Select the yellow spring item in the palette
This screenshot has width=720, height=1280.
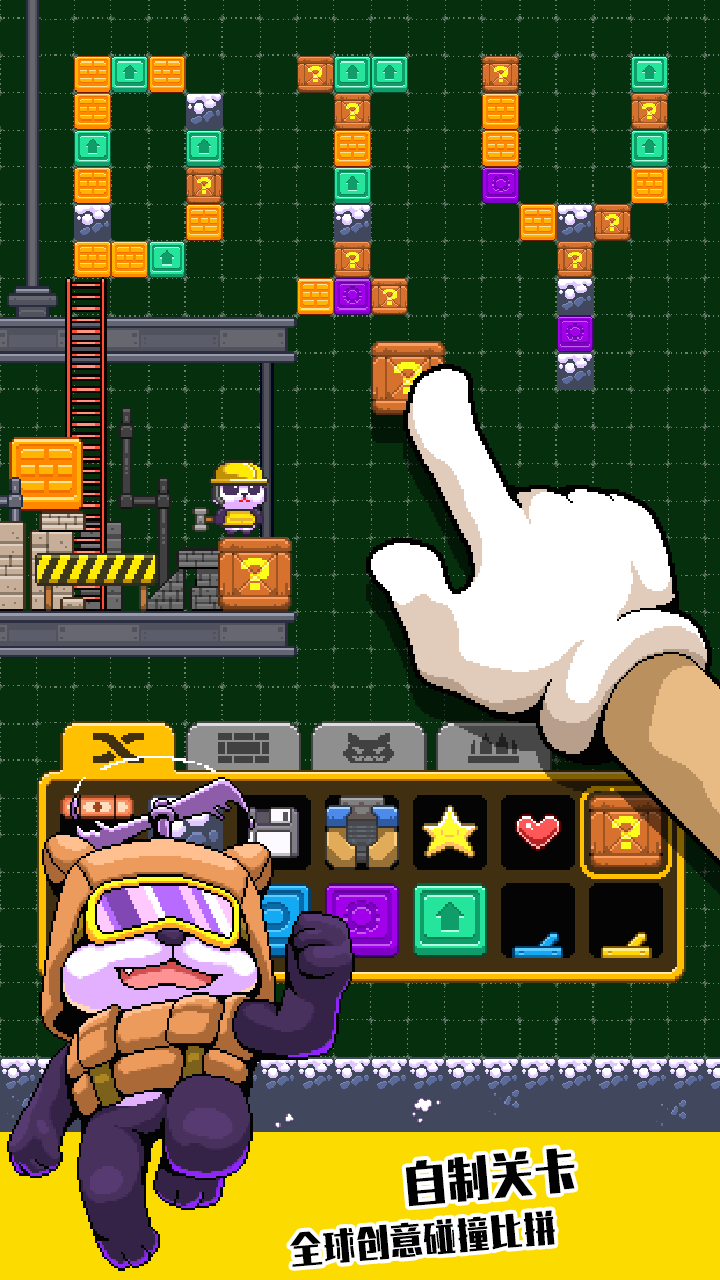(x=626, y=938)
